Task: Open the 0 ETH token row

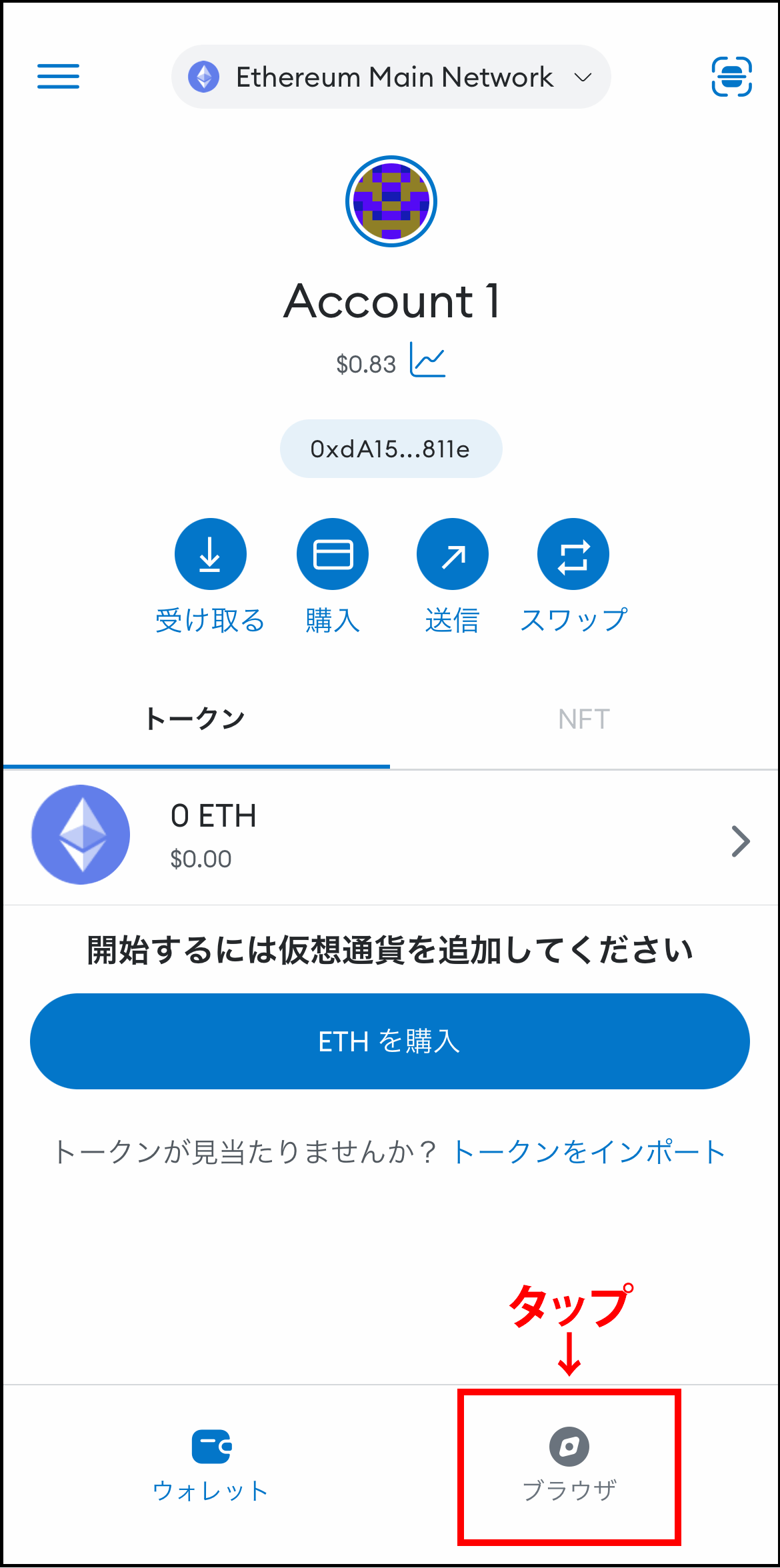Action: 391,837
